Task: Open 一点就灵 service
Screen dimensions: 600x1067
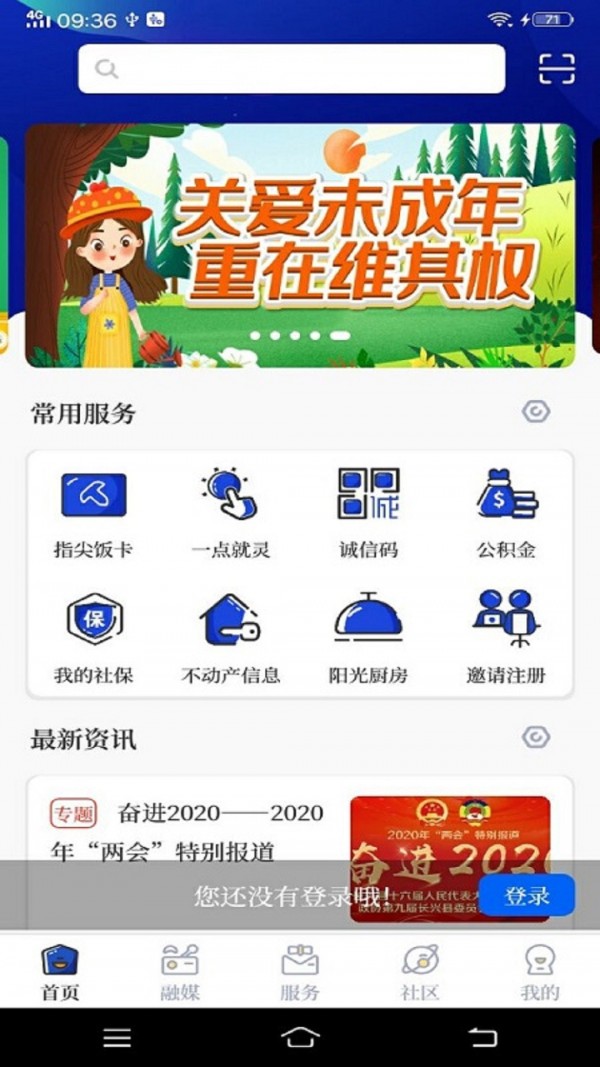Action: [x=230, y=512]
